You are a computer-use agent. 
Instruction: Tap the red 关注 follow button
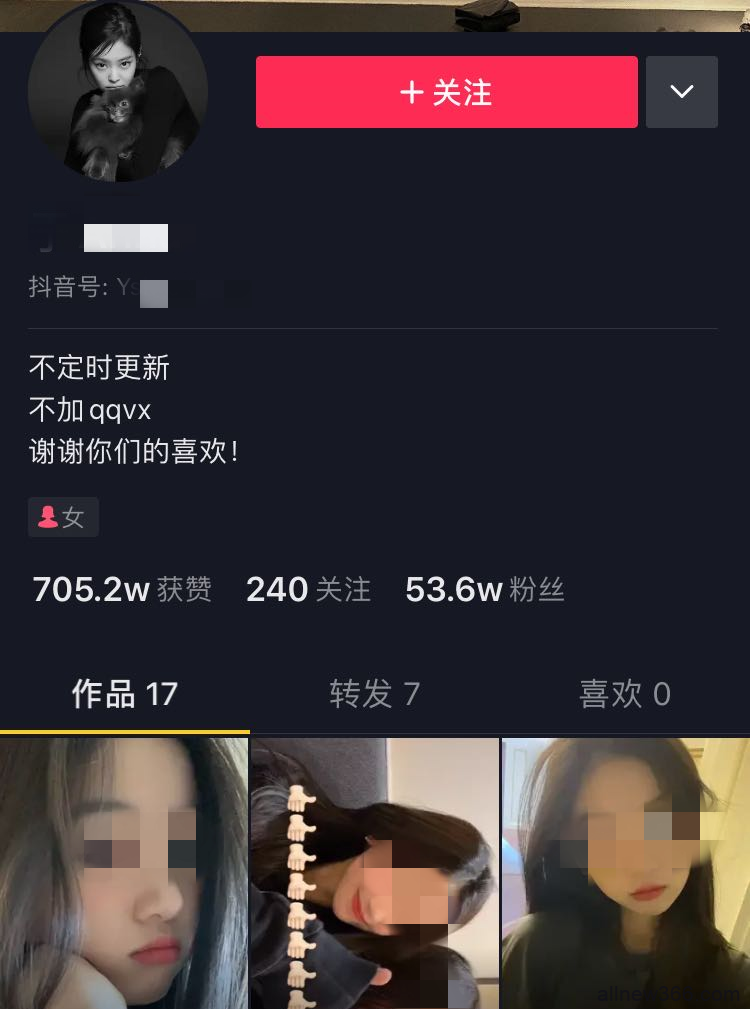click(446, 92)
